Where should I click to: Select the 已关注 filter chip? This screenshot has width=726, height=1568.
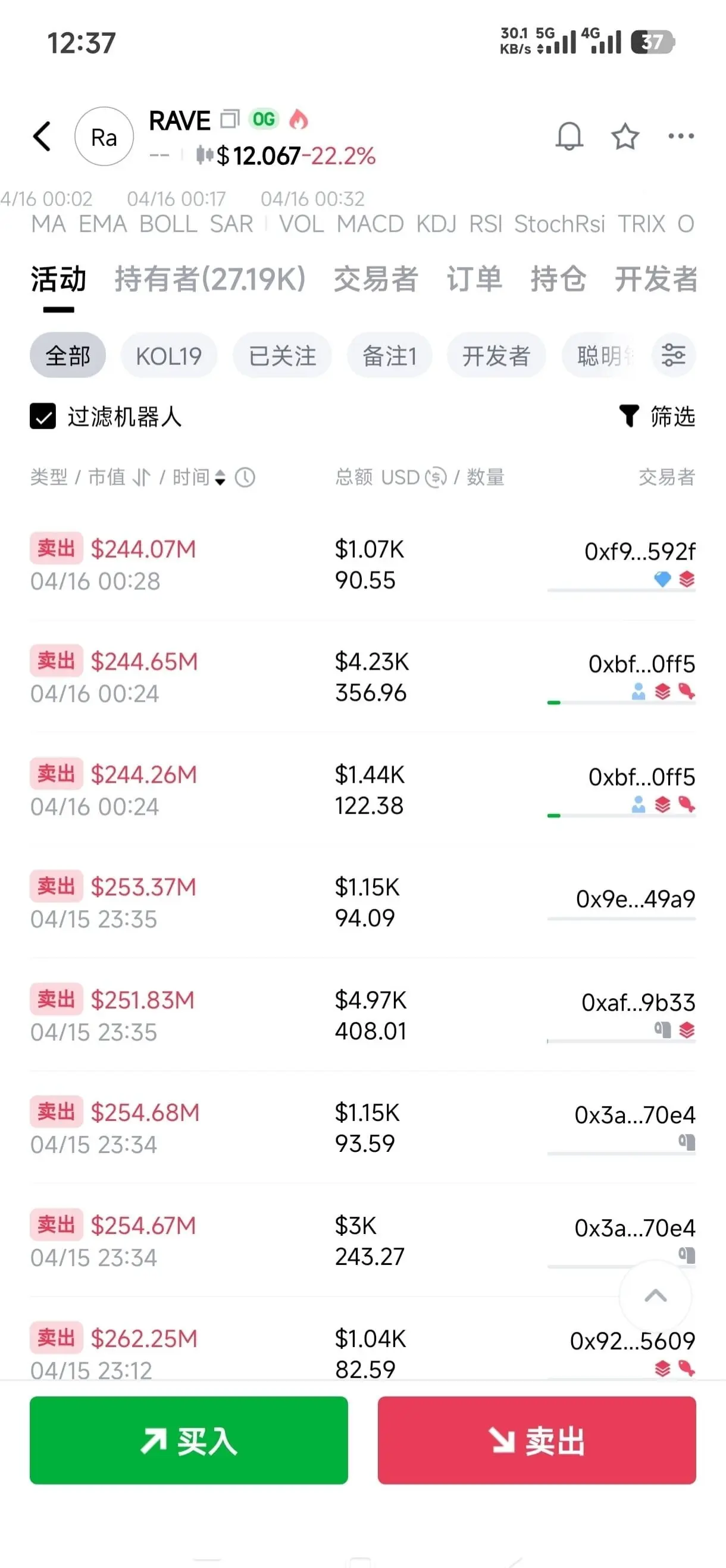click(x=283, y=355)
